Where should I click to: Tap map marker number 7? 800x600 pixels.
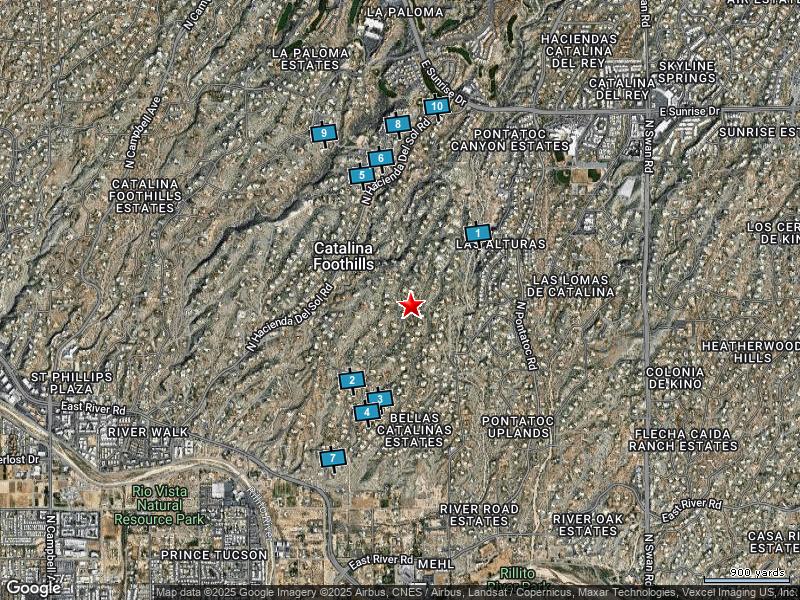[x=332, y=458]
